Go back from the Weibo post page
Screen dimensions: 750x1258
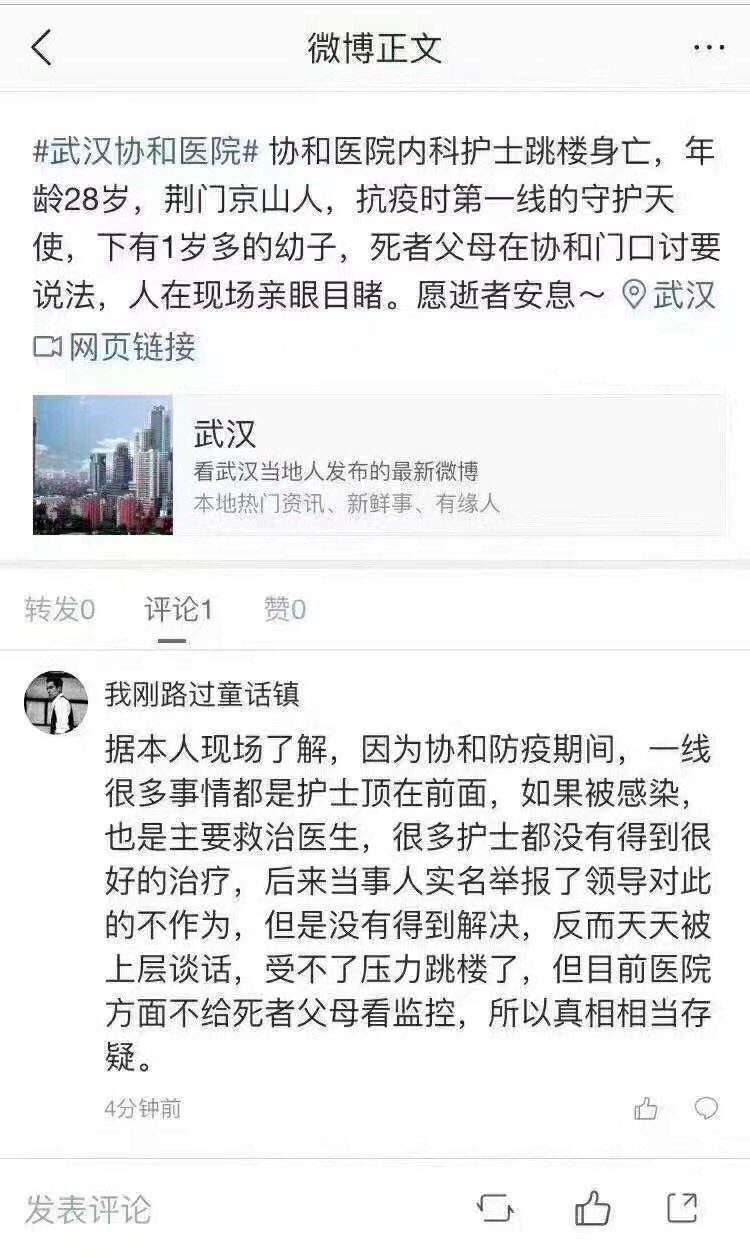41,47
